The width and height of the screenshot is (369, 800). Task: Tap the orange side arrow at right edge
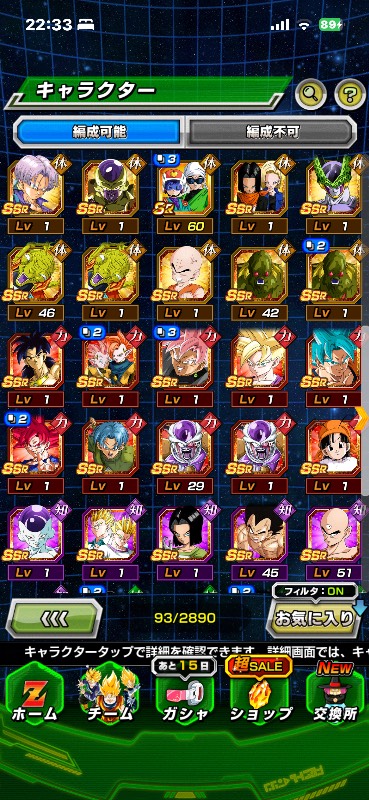click(x=362, y=420)
